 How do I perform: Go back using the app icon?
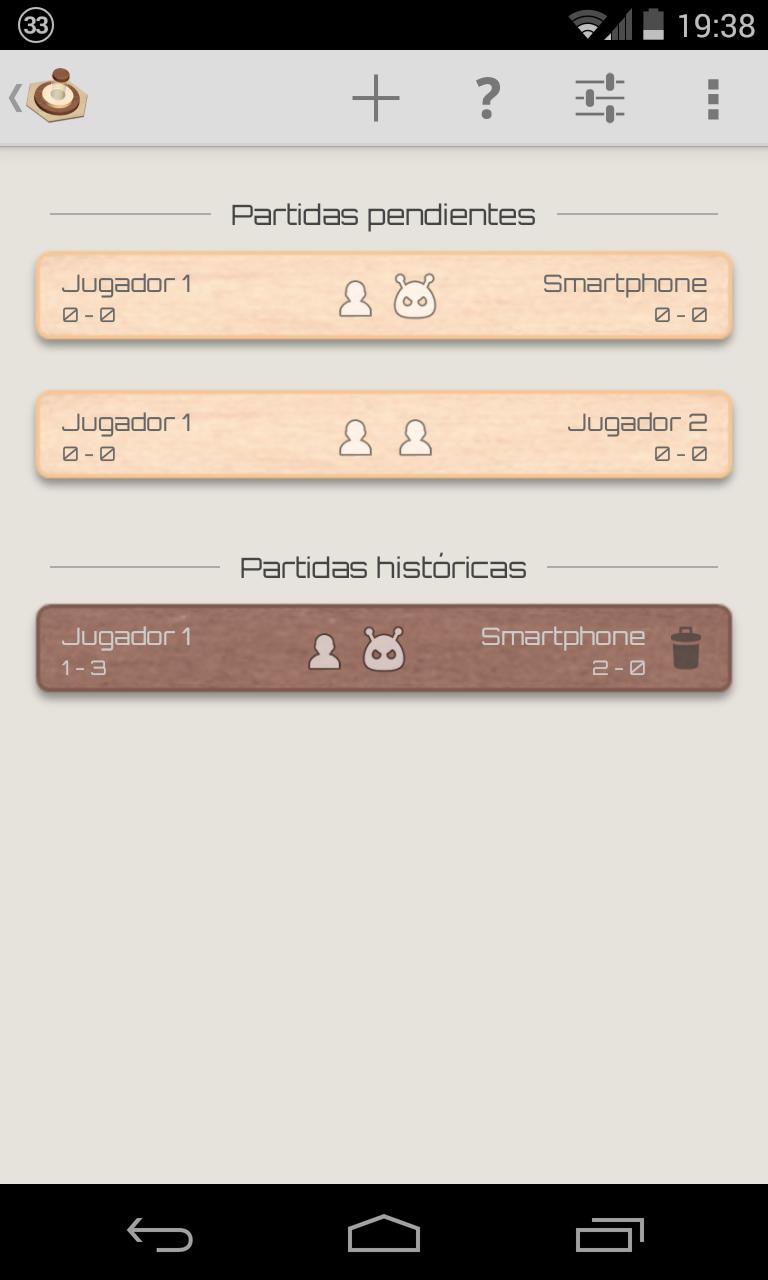[x=50, y=97]
